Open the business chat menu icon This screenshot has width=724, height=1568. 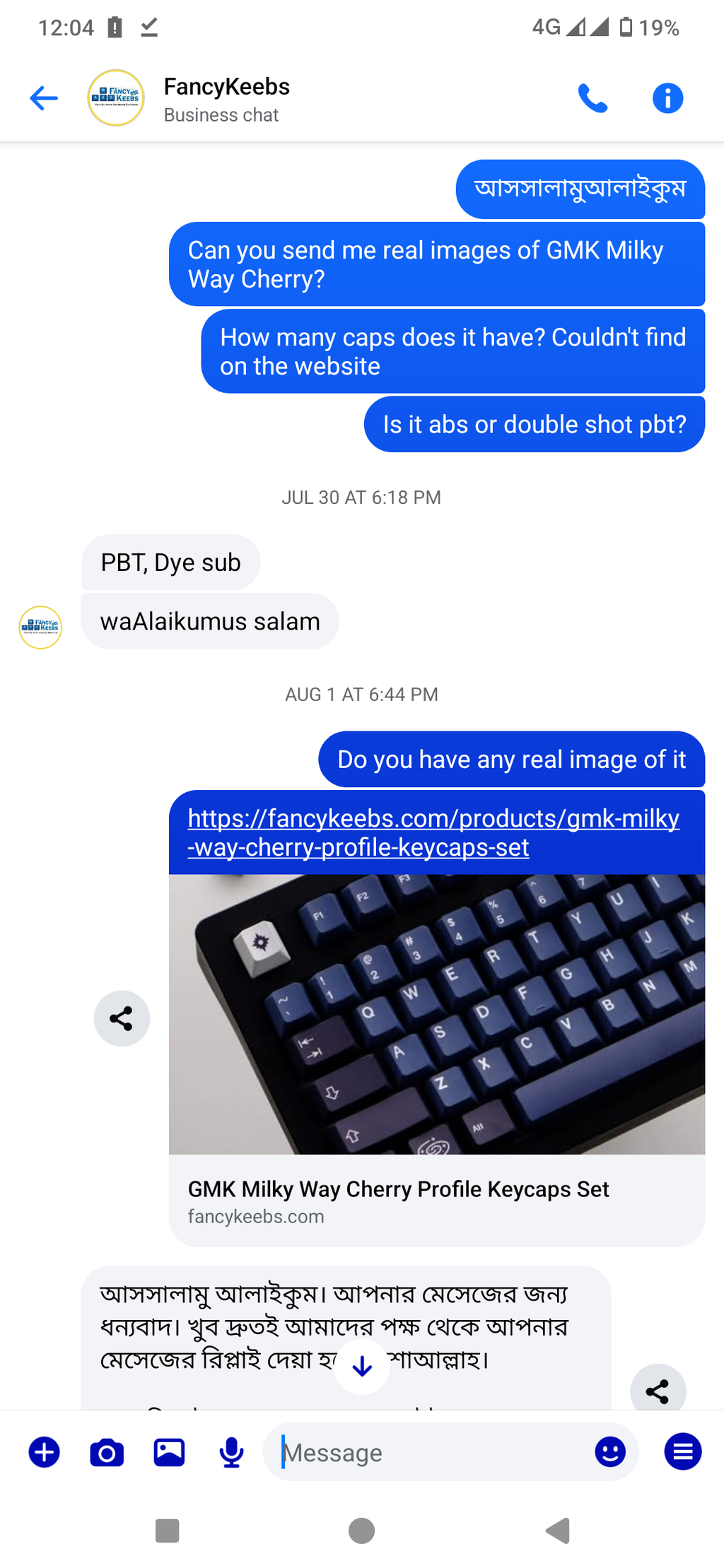[683, 1452]
